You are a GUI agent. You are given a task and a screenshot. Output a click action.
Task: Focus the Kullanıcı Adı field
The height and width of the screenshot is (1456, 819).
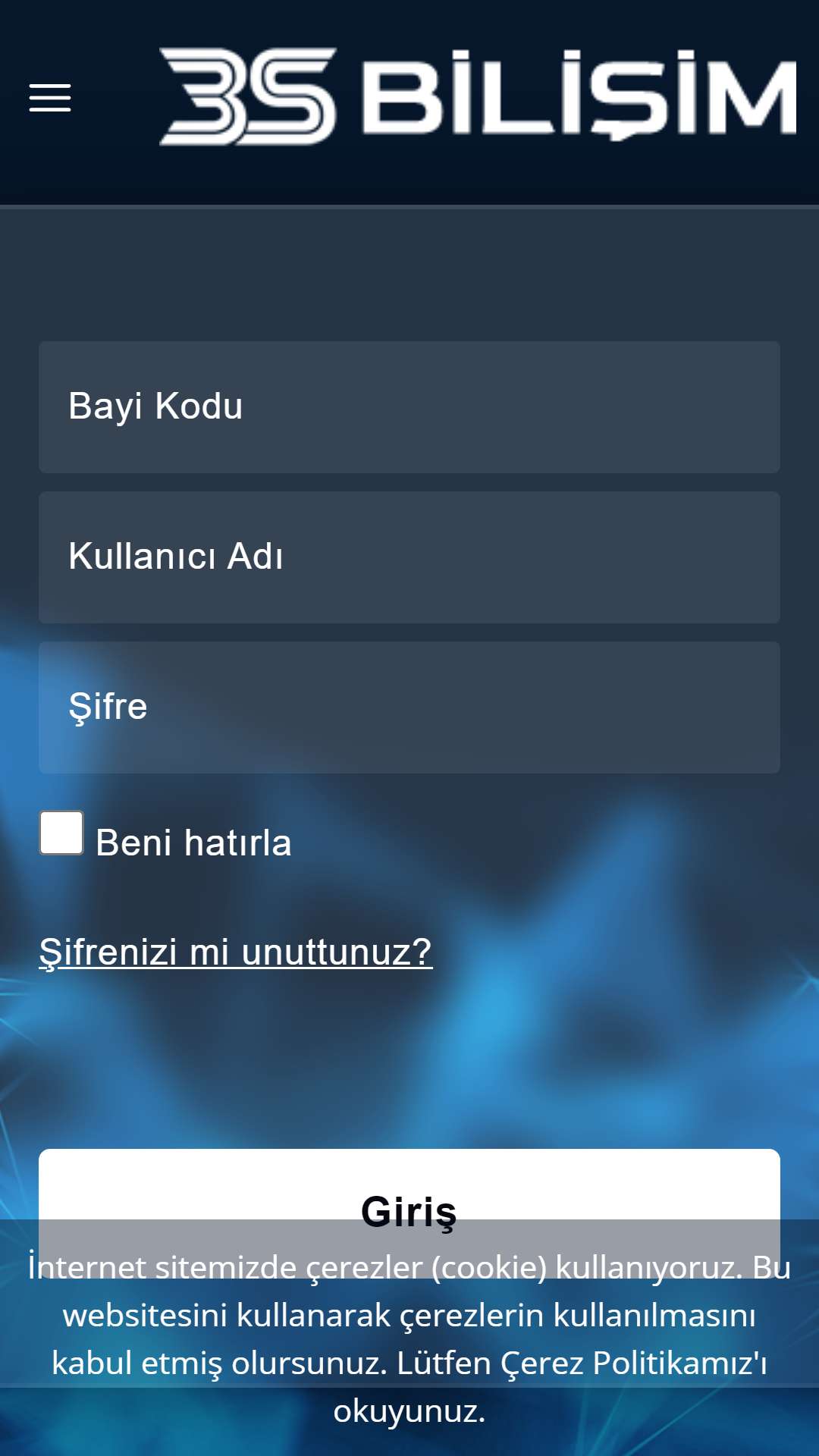click(x=409, y=557)
